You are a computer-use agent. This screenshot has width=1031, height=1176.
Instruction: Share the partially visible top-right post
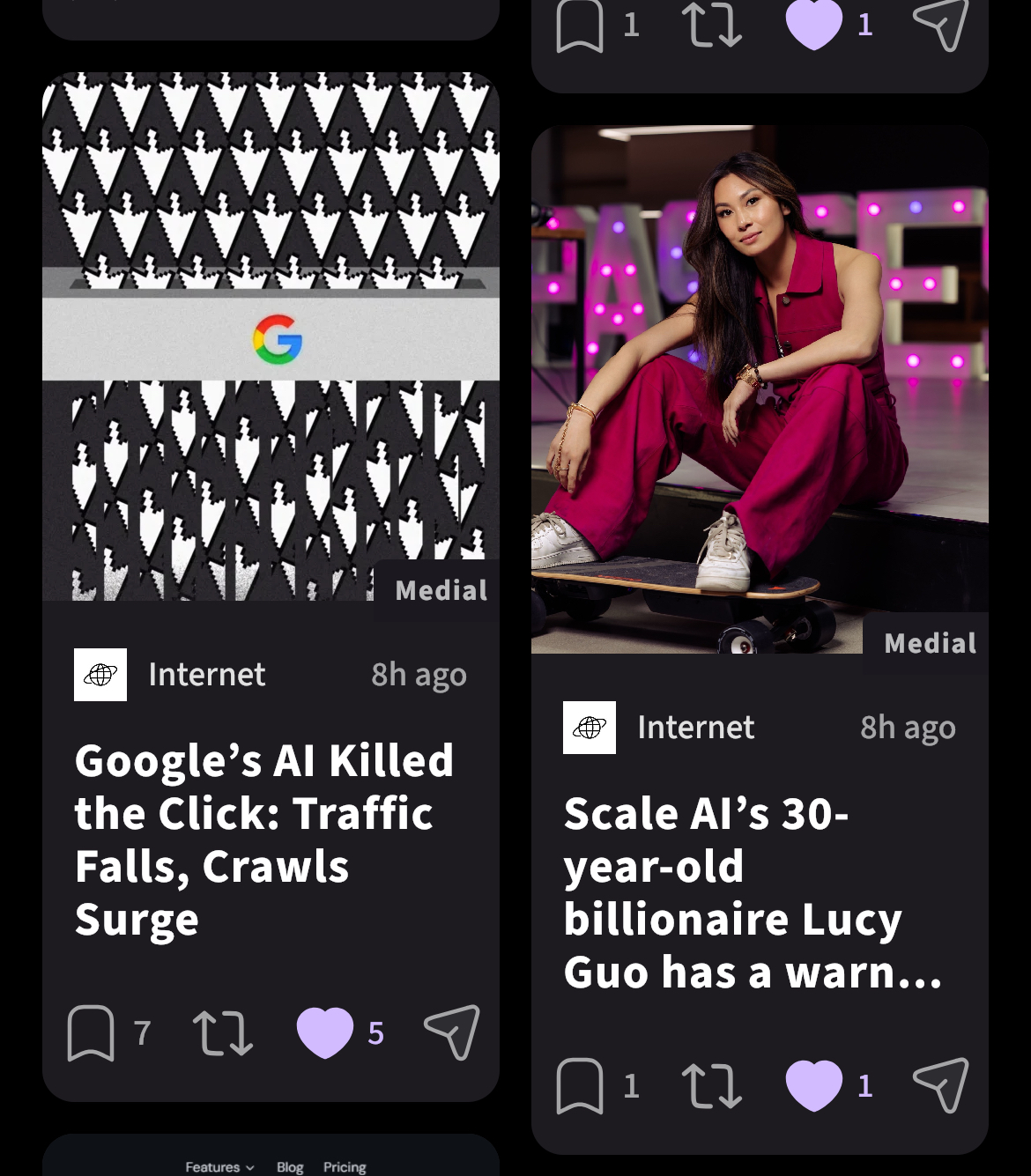tap(941, 25)
